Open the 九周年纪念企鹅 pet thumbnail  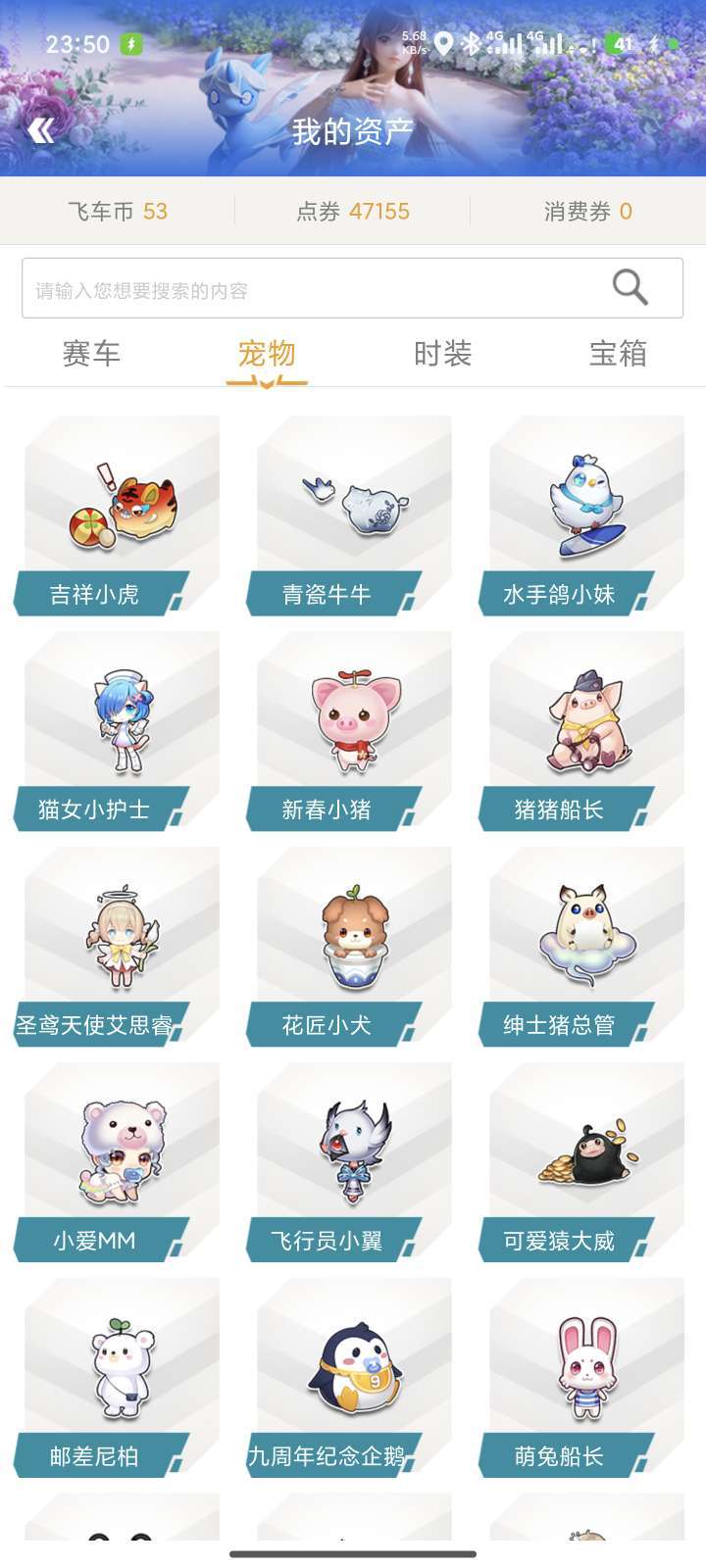pos(352,1372)
